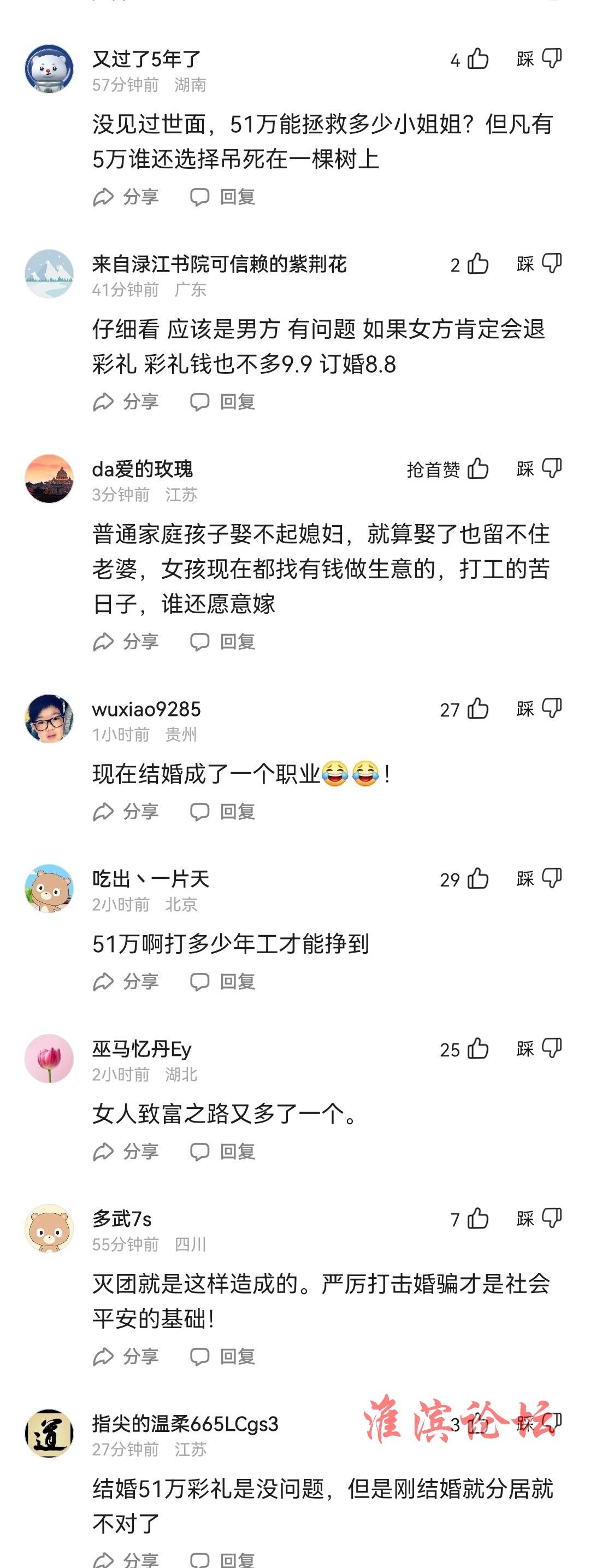Open 多武7s's profile avatar
The image size is (590, 1568).
point(49,1228)
